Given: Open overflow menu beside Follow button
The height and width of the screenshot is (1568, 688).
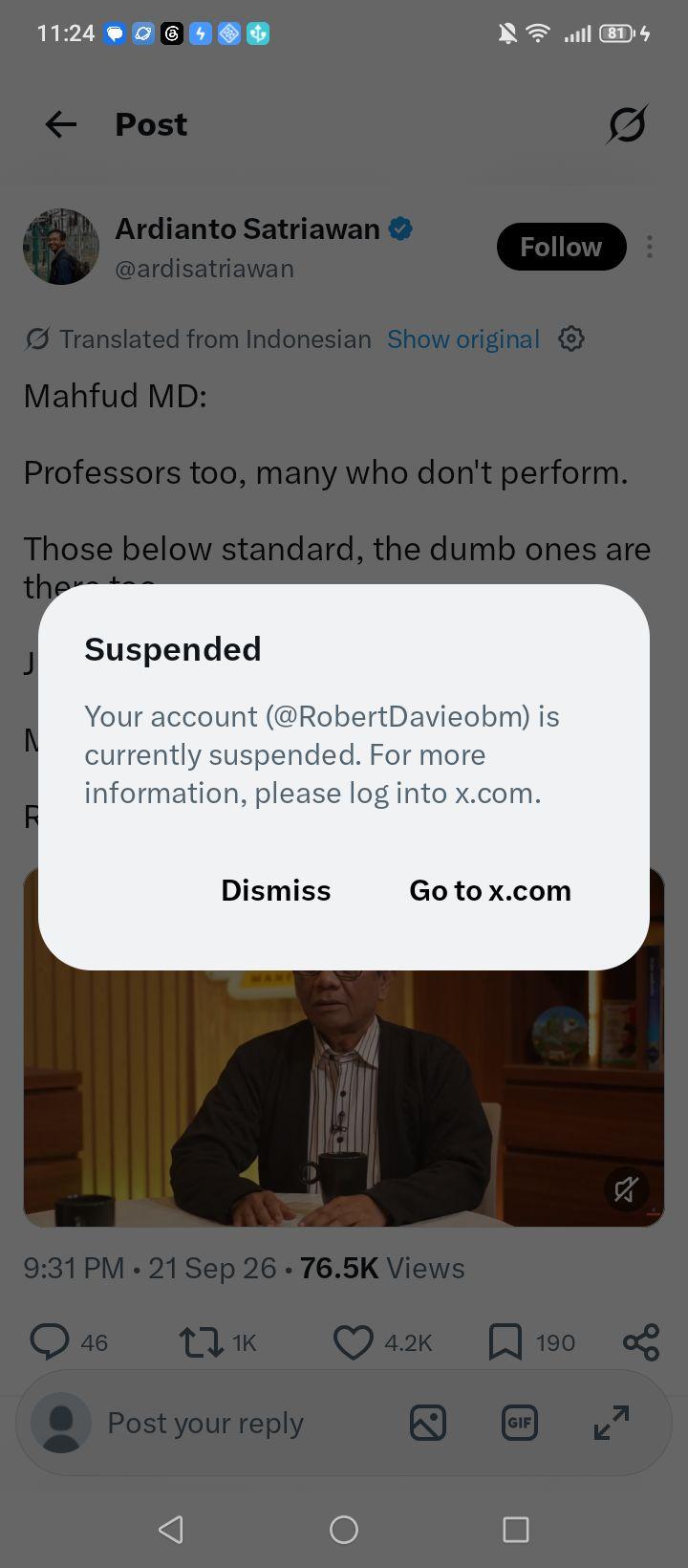Looking at the screenshot, I should pos(650,247).
